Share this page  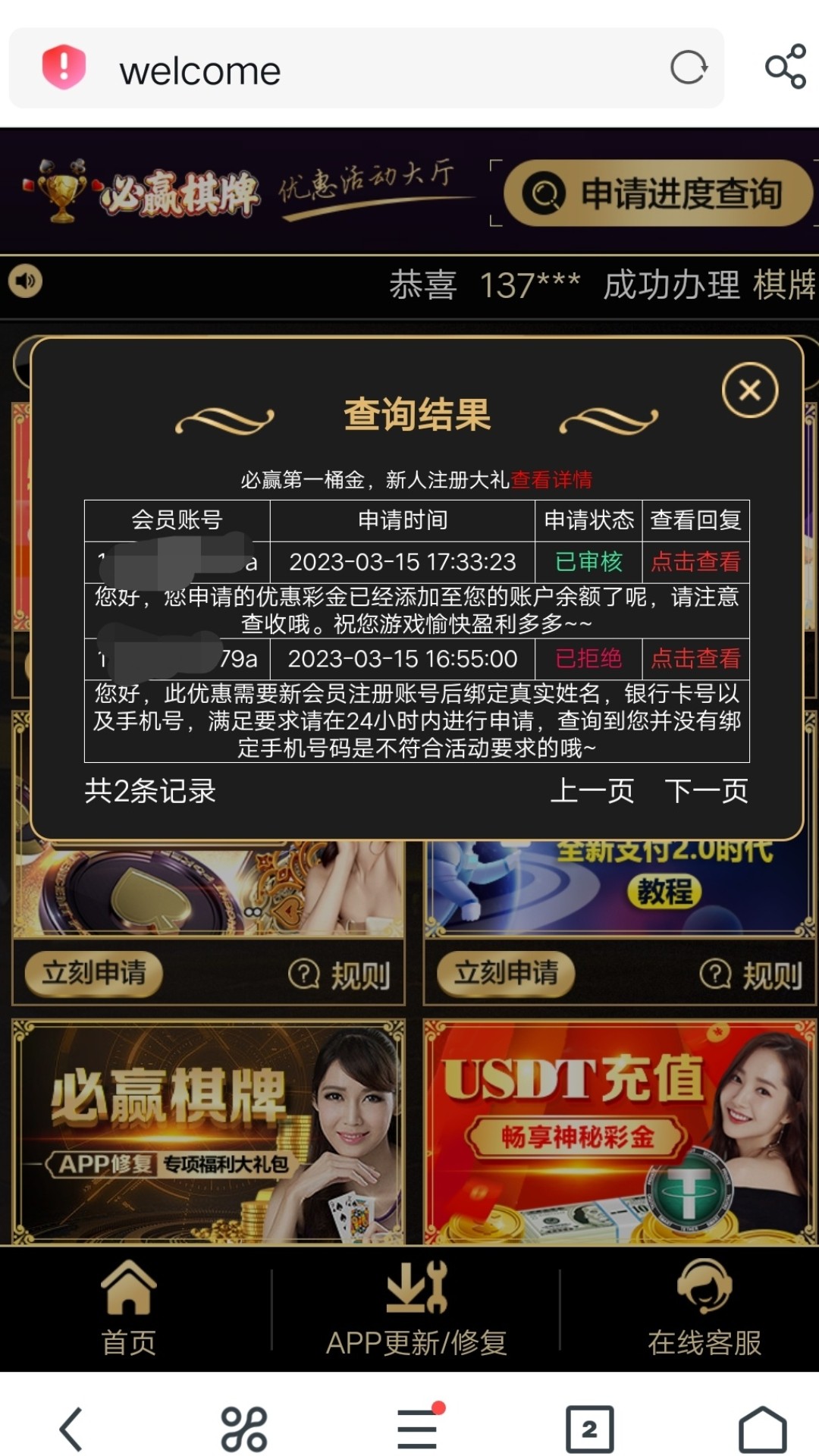[x=785, y=67]
